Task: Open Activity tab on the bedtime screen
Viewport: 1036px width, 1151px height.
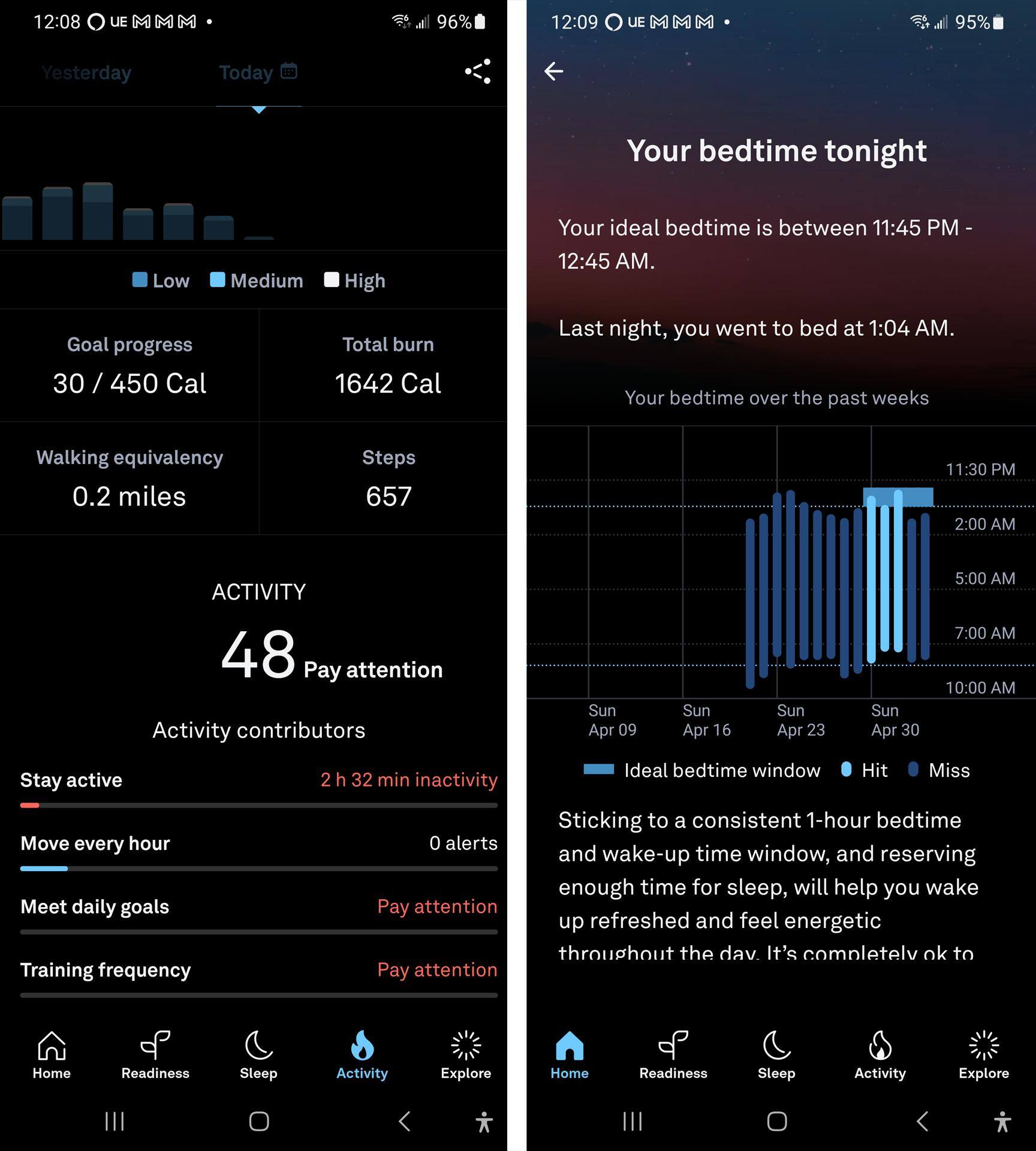Action: click(880, 1055)
